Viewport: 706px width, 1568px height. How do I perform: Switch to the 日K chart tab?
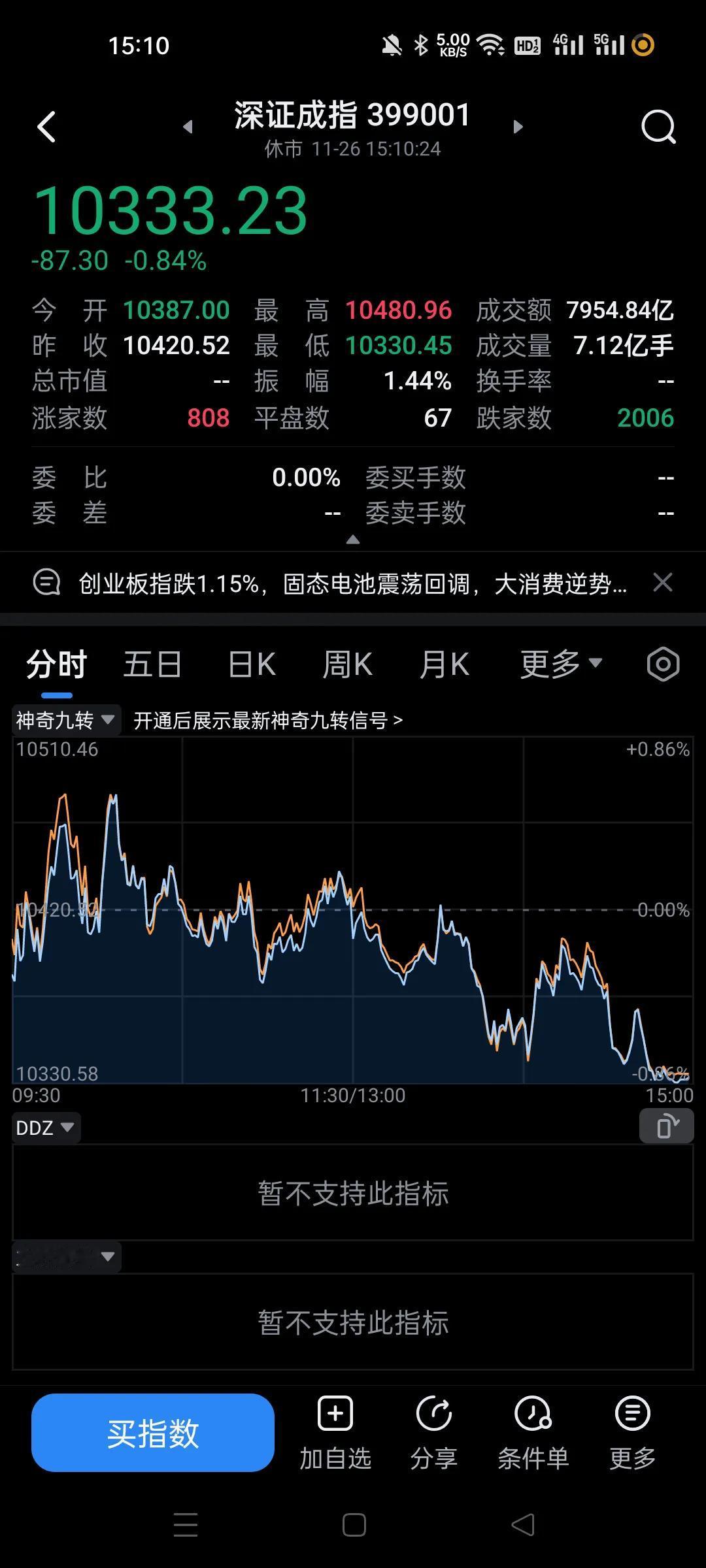click(252, 665)
